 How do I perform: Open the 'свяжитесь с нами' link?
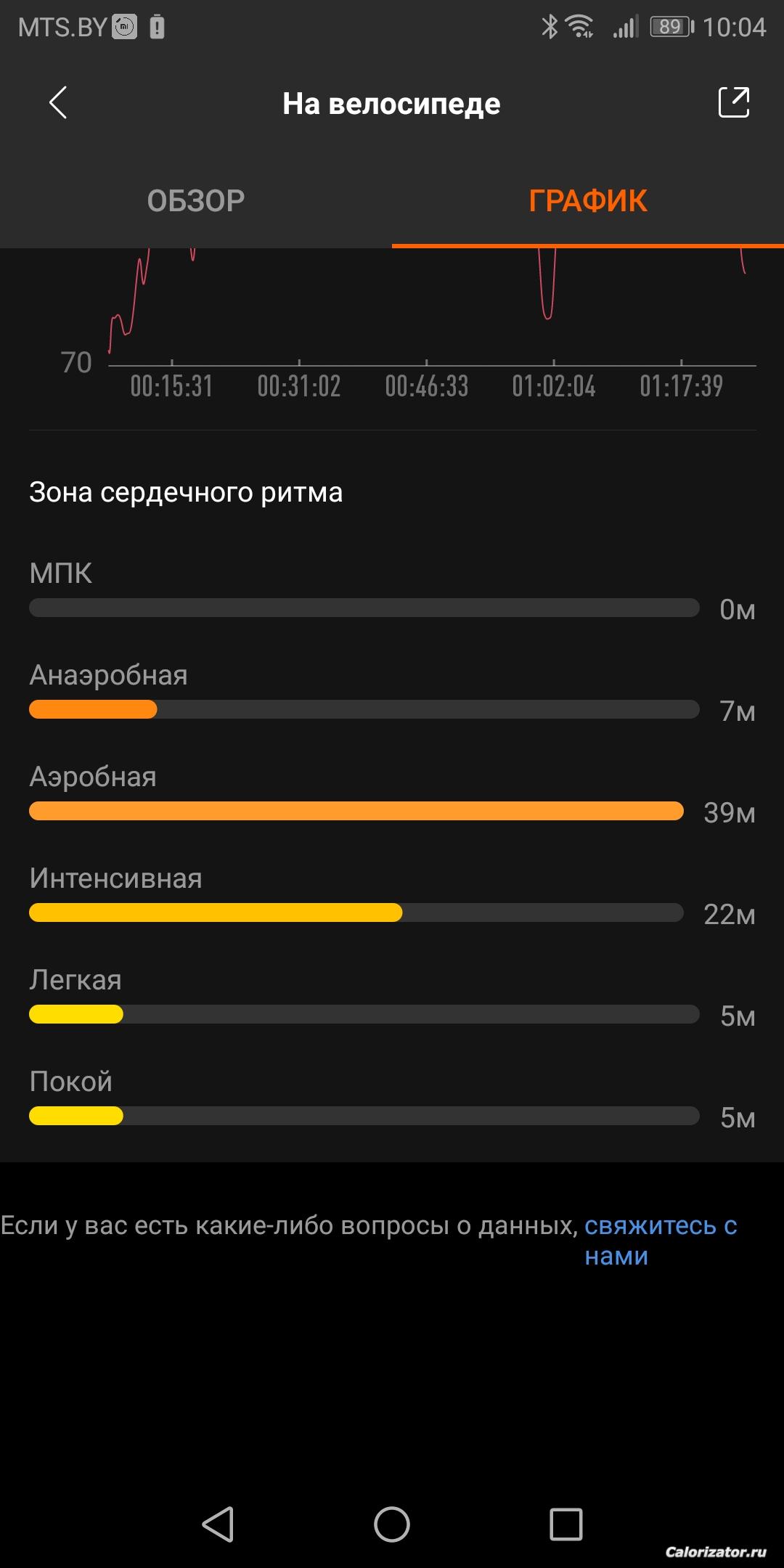(661, 1240)
